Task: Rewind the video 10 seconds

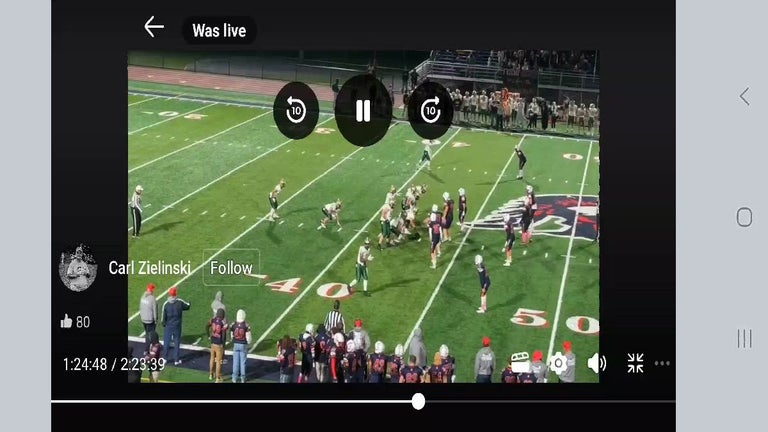Action: tap(296, 111)
